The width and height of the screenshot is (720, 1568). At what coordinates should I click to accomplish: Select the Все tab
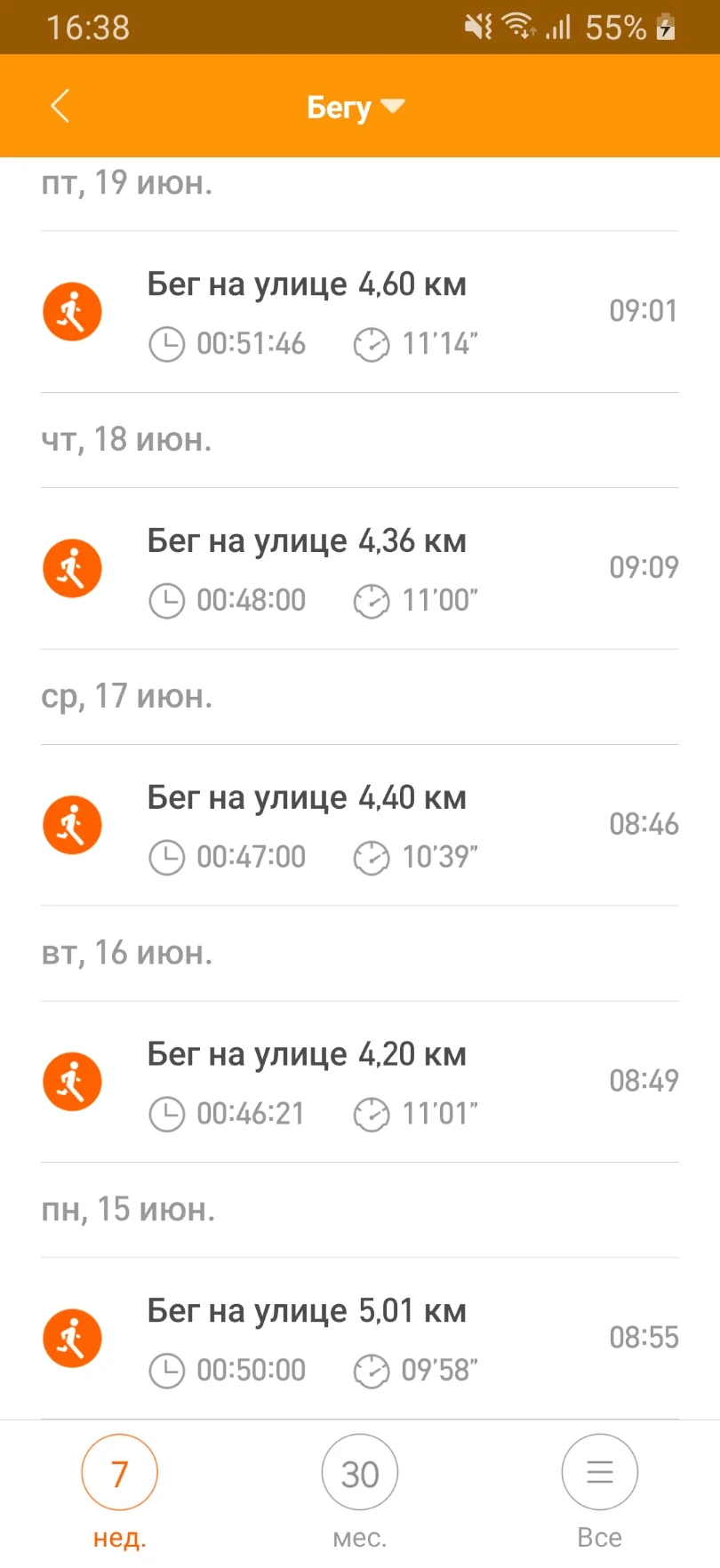(600, 1489)
